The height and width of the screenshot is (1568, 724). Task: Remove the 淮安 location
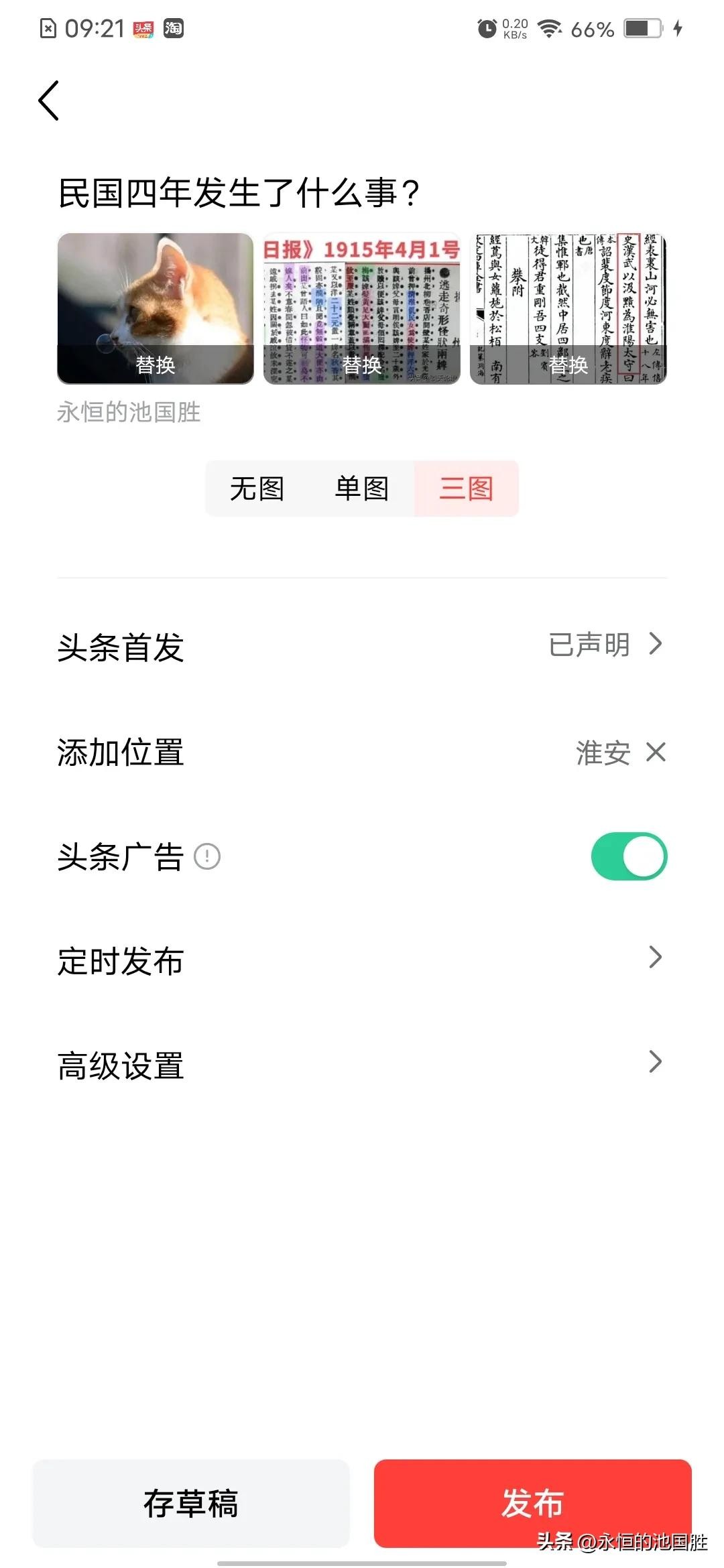(x=656, y=753)
